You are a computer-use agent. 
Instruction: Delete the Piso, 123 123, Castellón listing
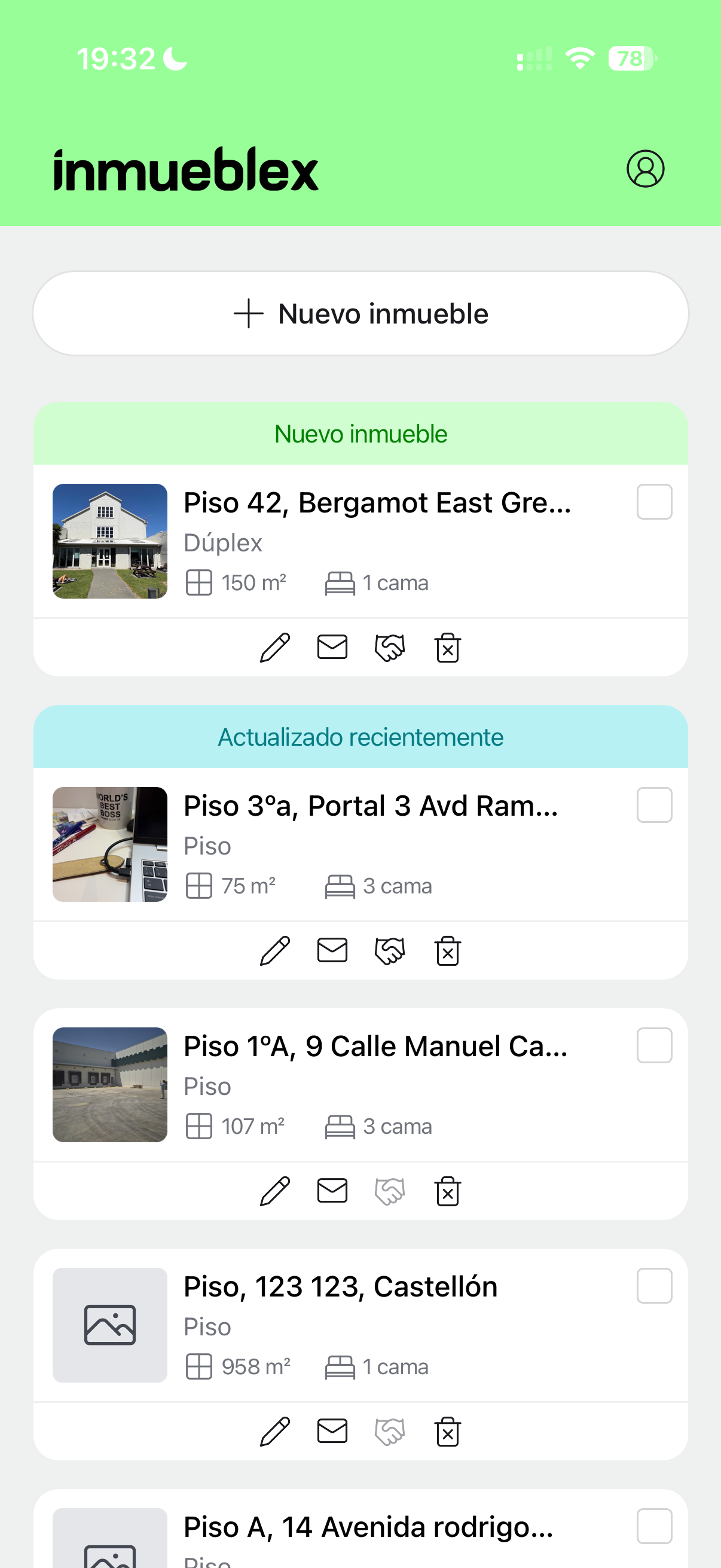tap(447, 1431)
